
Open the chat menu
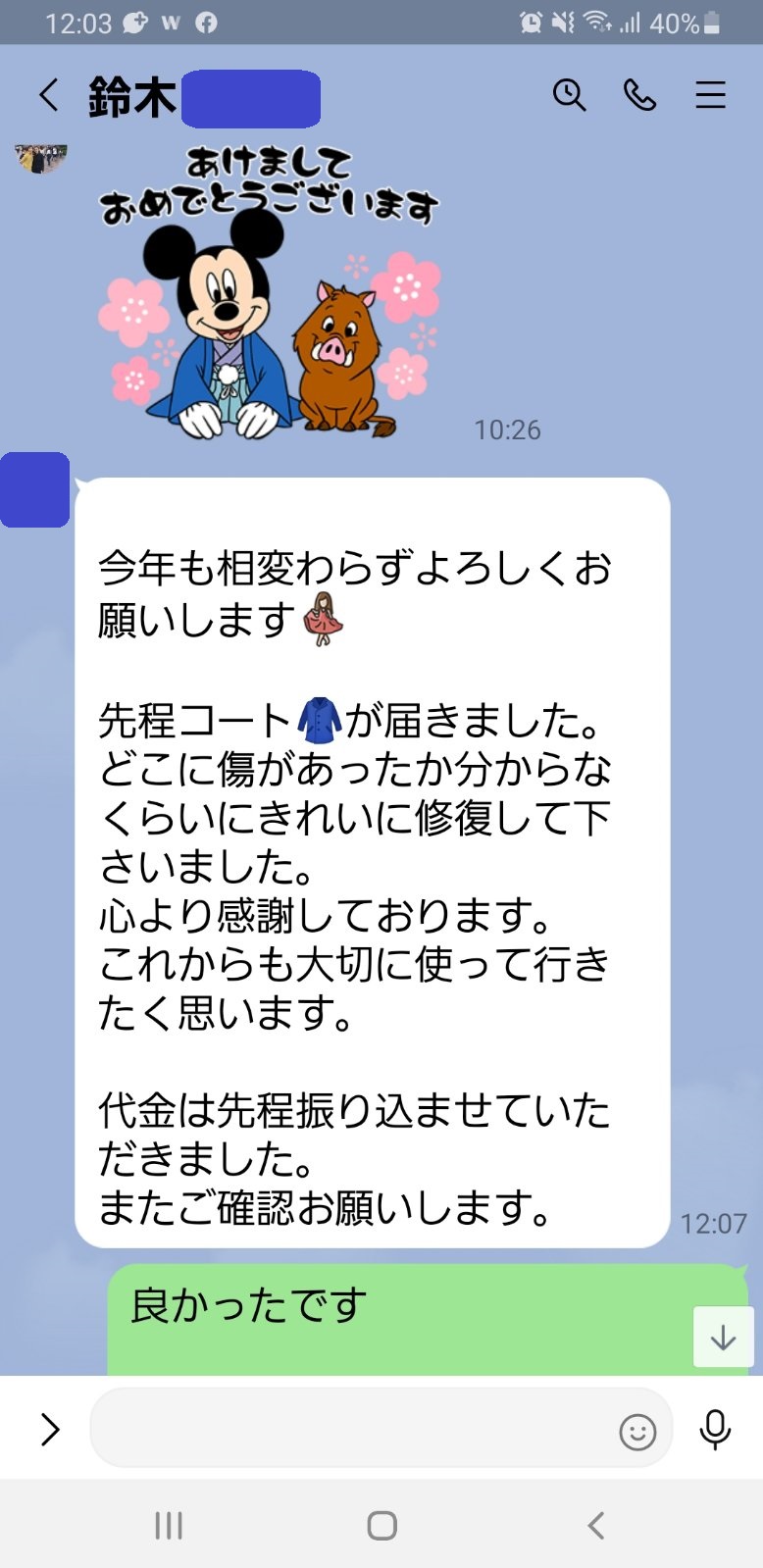(x=710, y=95)
